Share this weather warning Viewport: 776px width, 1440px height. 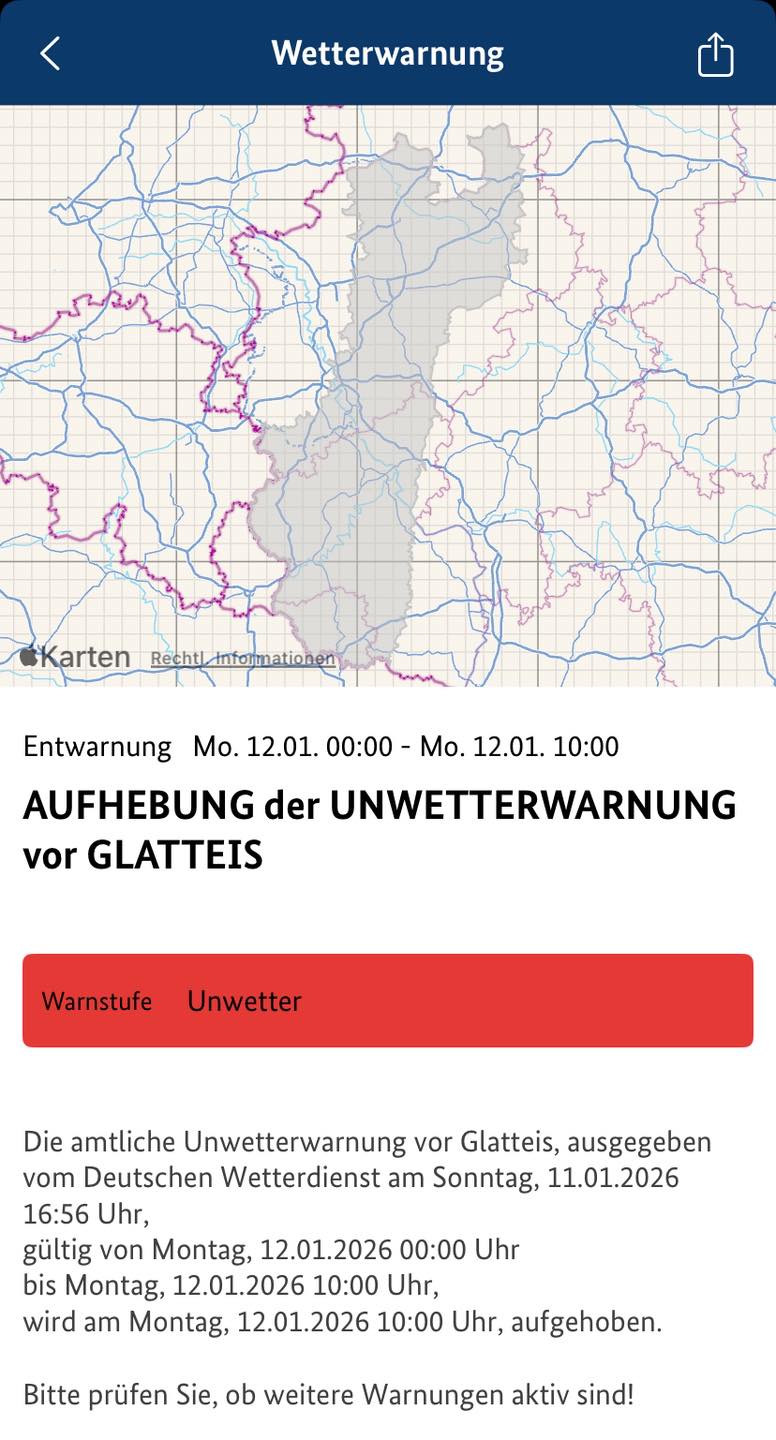pos(715,54)
